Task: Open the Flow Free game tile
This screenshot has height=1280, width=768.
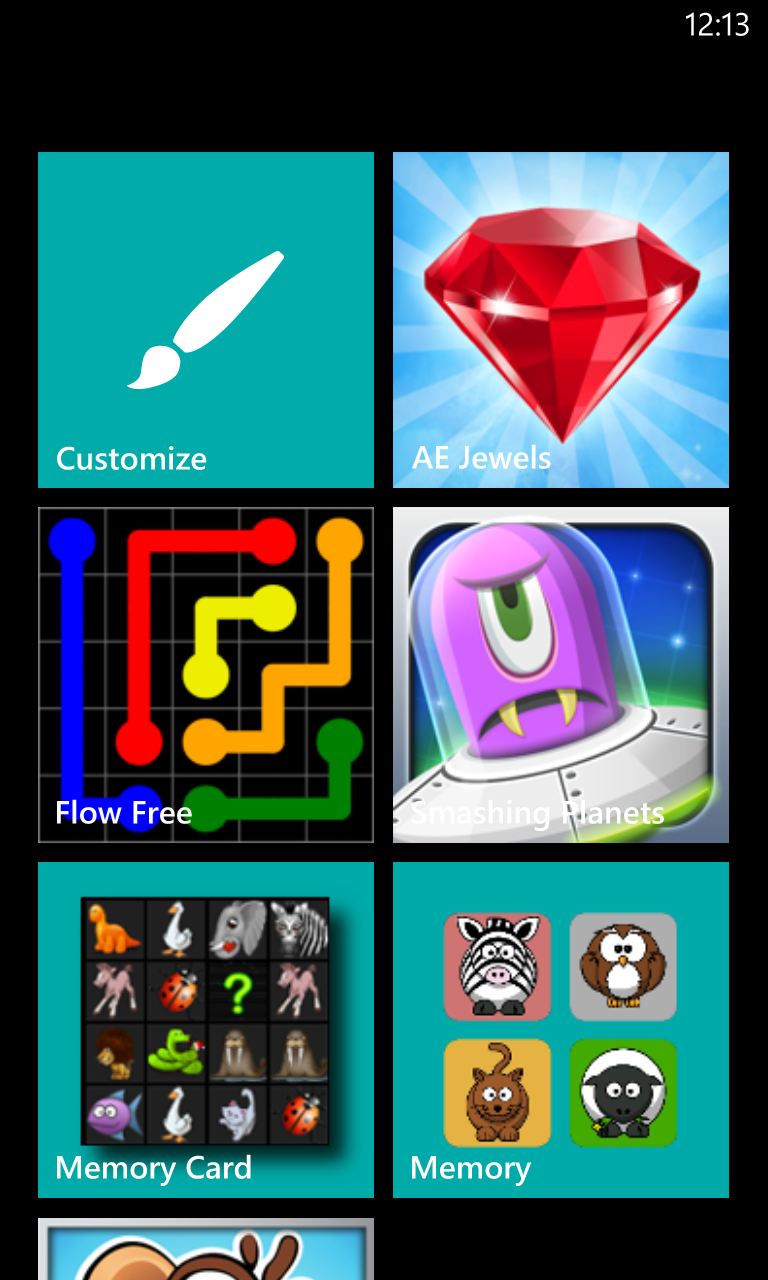Action: click(x=205, y=675)
